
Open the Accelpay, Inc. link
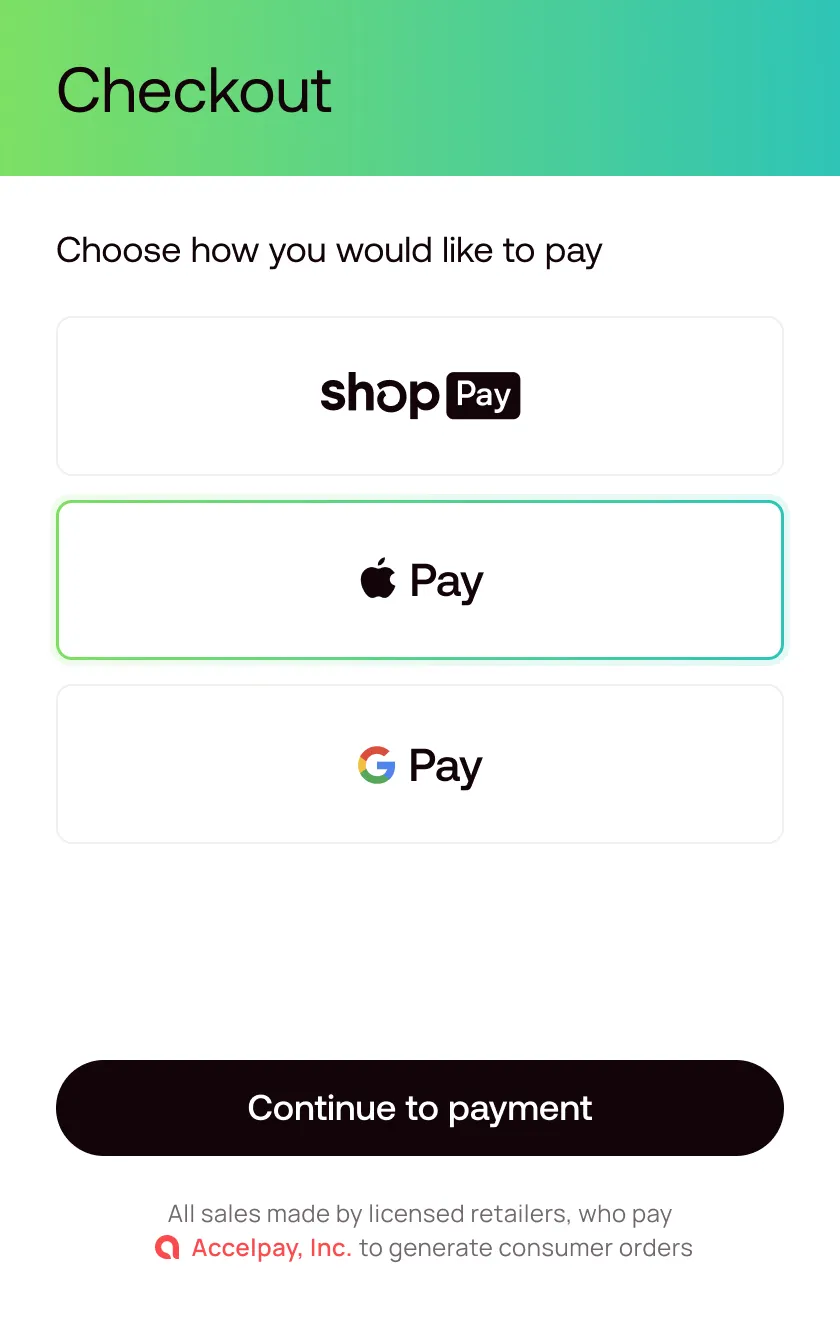270,1248
